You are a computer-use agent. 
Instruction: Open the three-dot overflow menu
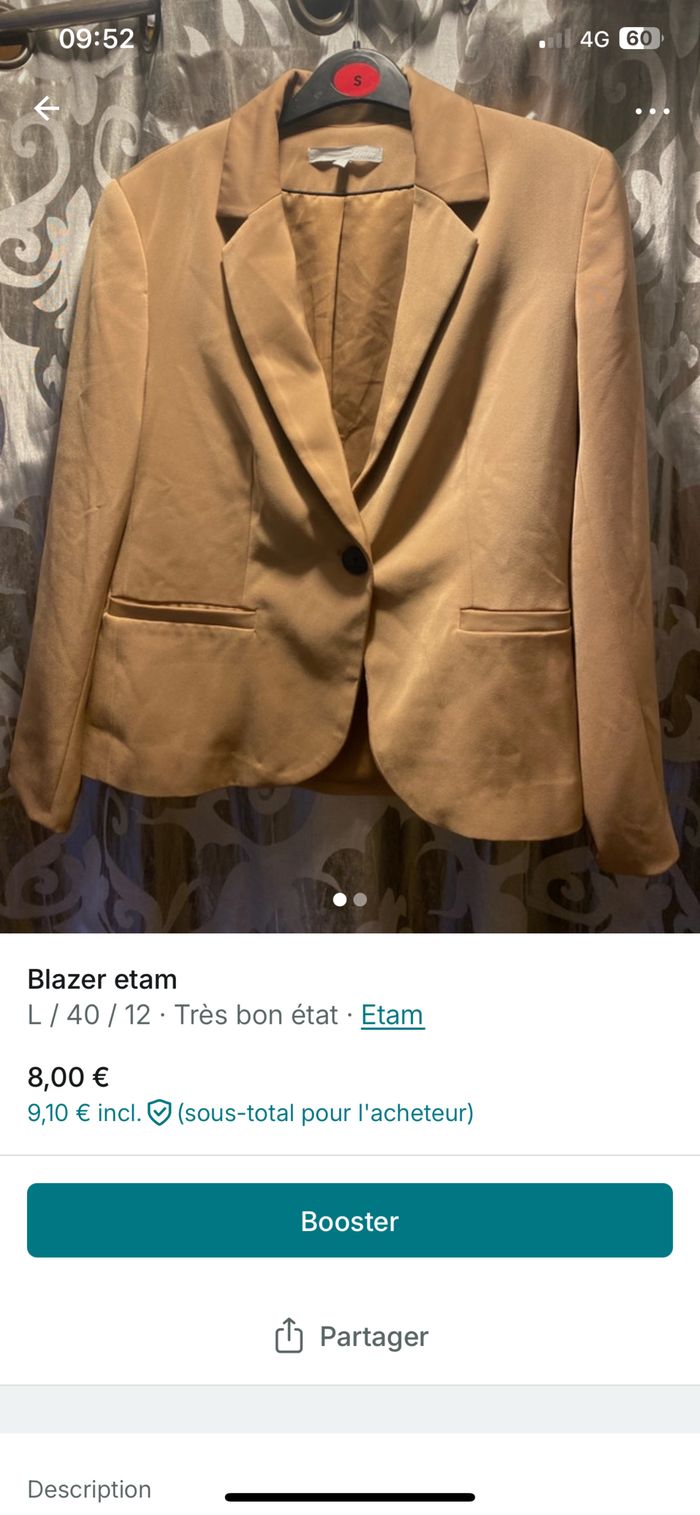pos(652,111)
